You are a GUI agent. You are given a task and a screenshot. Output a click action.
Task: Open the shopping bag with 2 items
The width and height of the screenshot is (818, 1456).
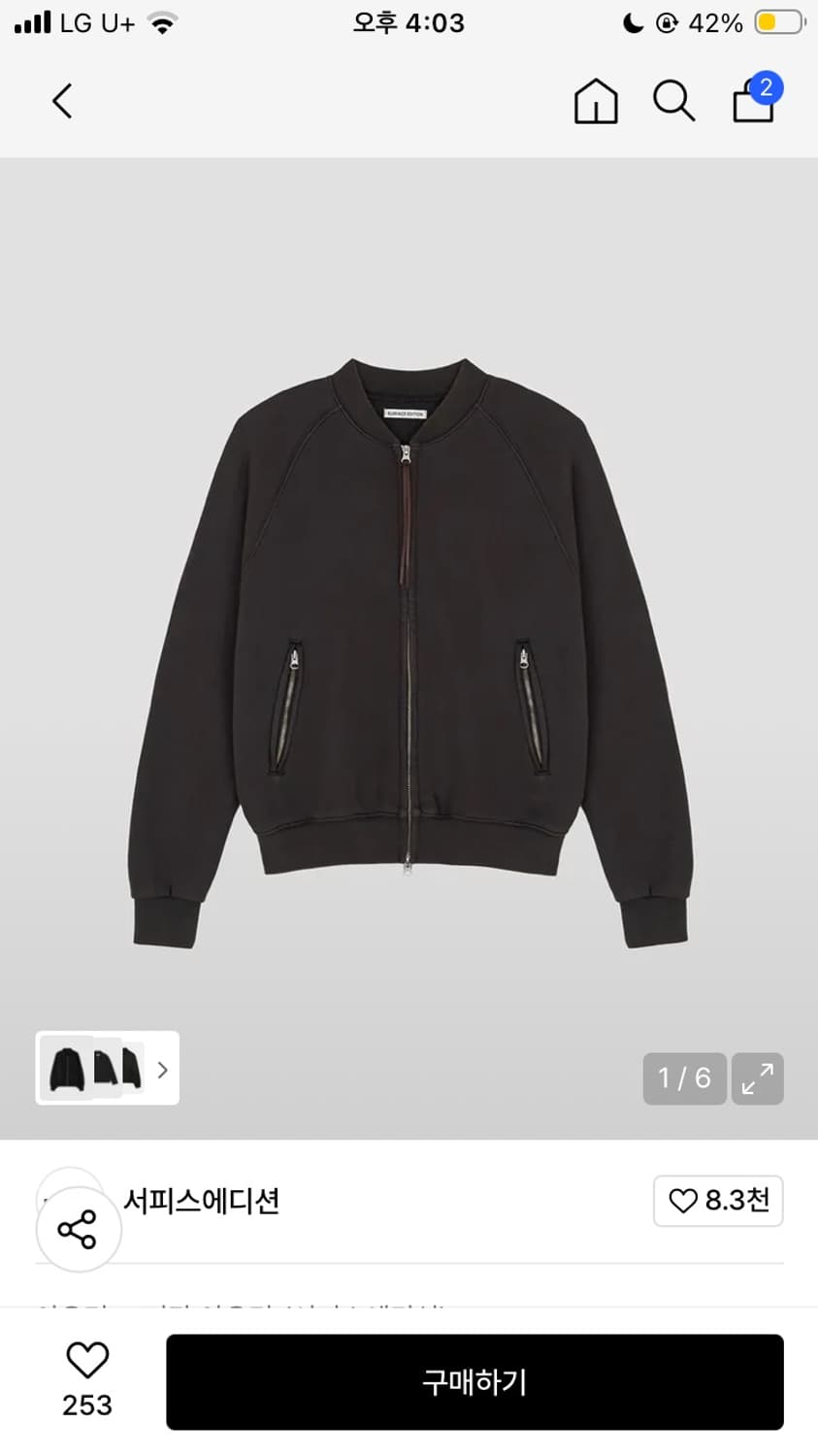(752, 102)
